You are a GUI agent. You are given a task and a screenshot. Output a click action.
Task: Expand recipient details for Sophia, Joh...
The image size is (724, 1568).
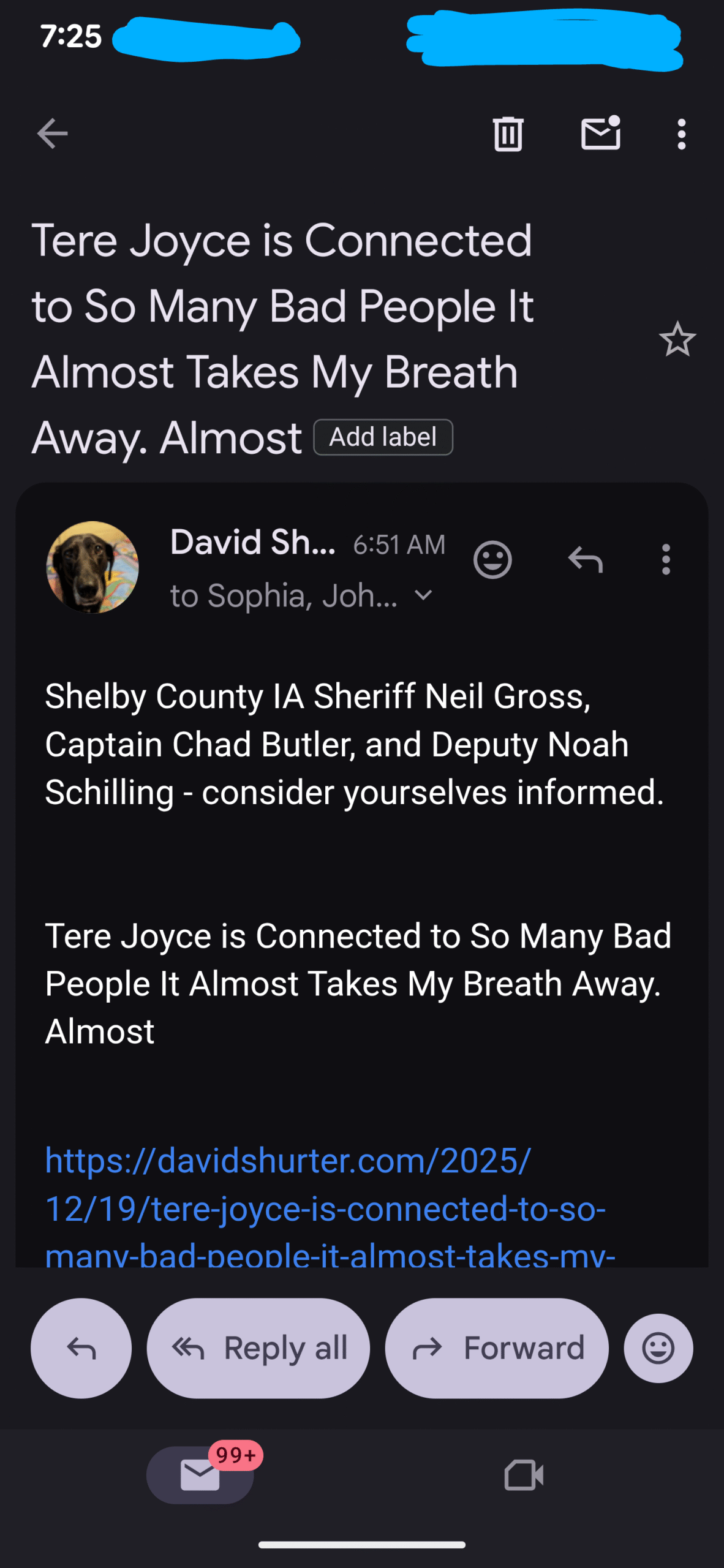click(424, 595)
